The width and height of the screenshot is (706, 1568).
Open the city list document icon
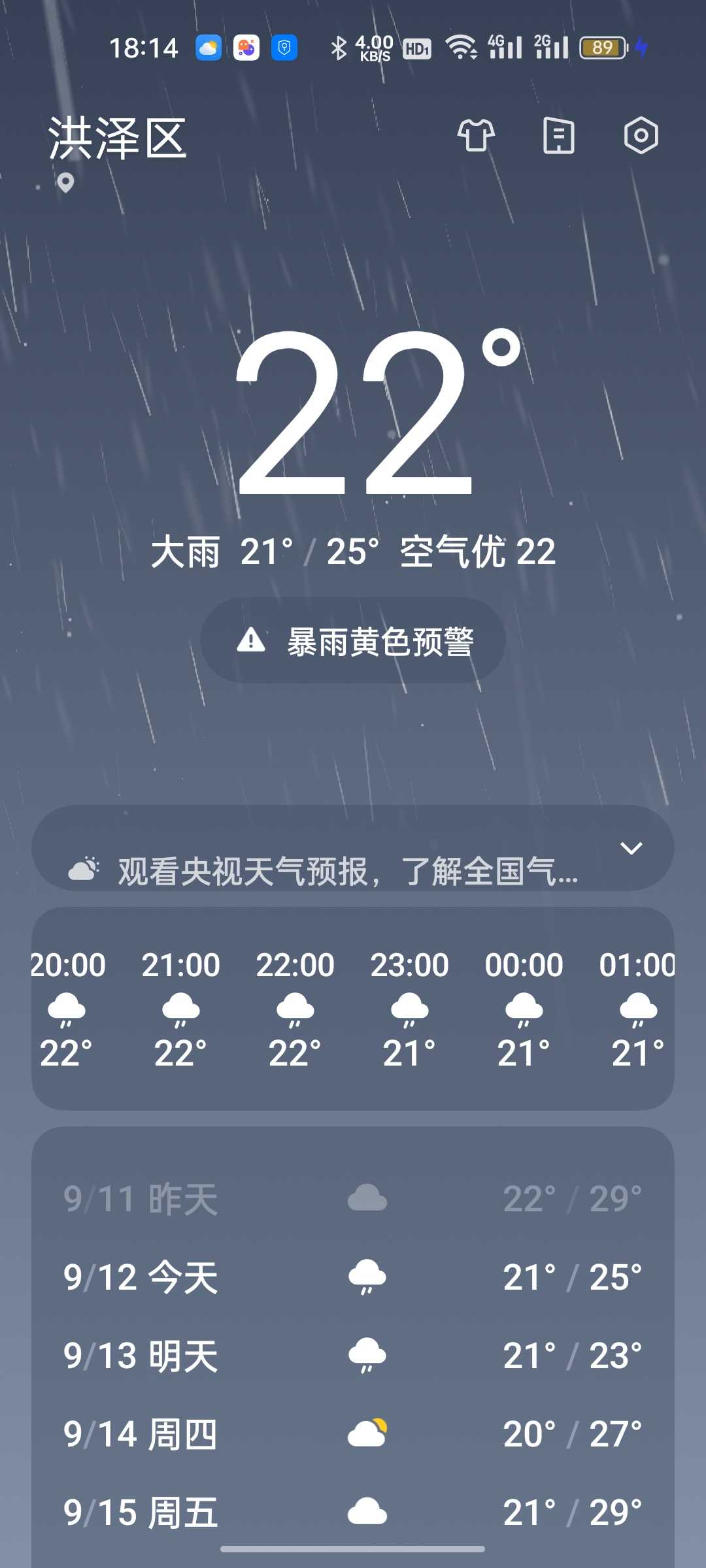[x=559, y=136]
